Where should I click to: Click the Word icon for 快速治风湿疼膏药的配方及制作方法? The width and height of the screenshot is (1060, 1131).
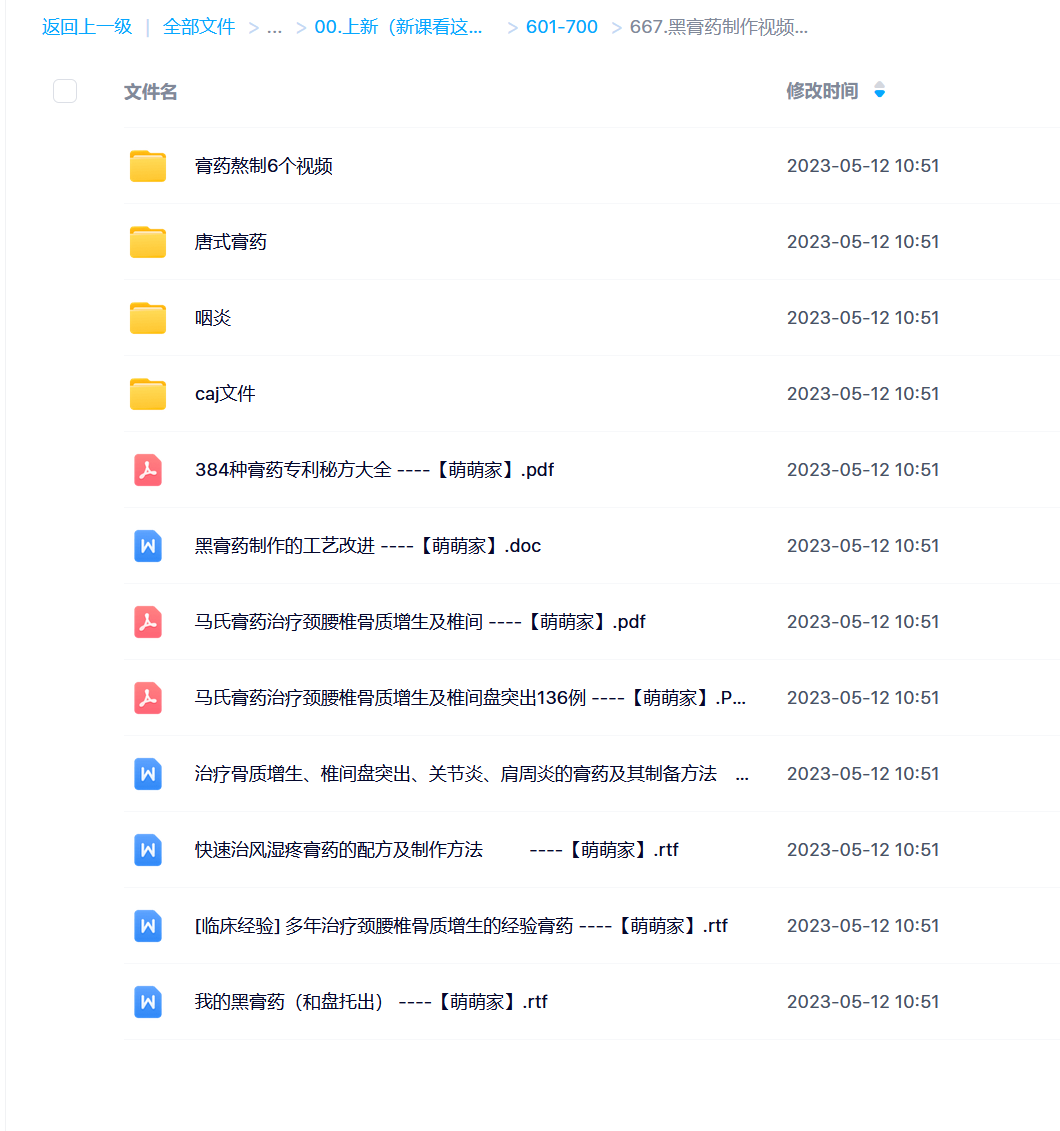tap(147, 849)
